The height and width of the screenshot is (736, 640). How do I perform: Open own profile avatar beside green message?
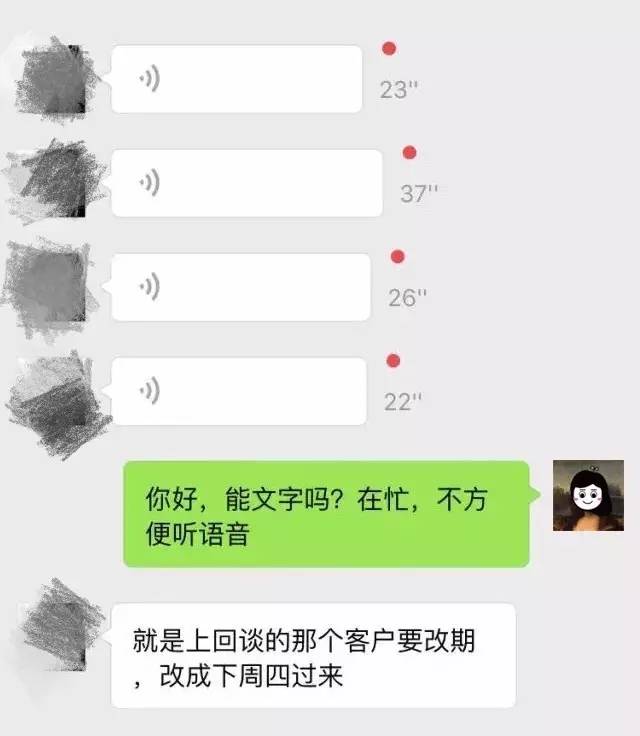click(x=588, y=496)
